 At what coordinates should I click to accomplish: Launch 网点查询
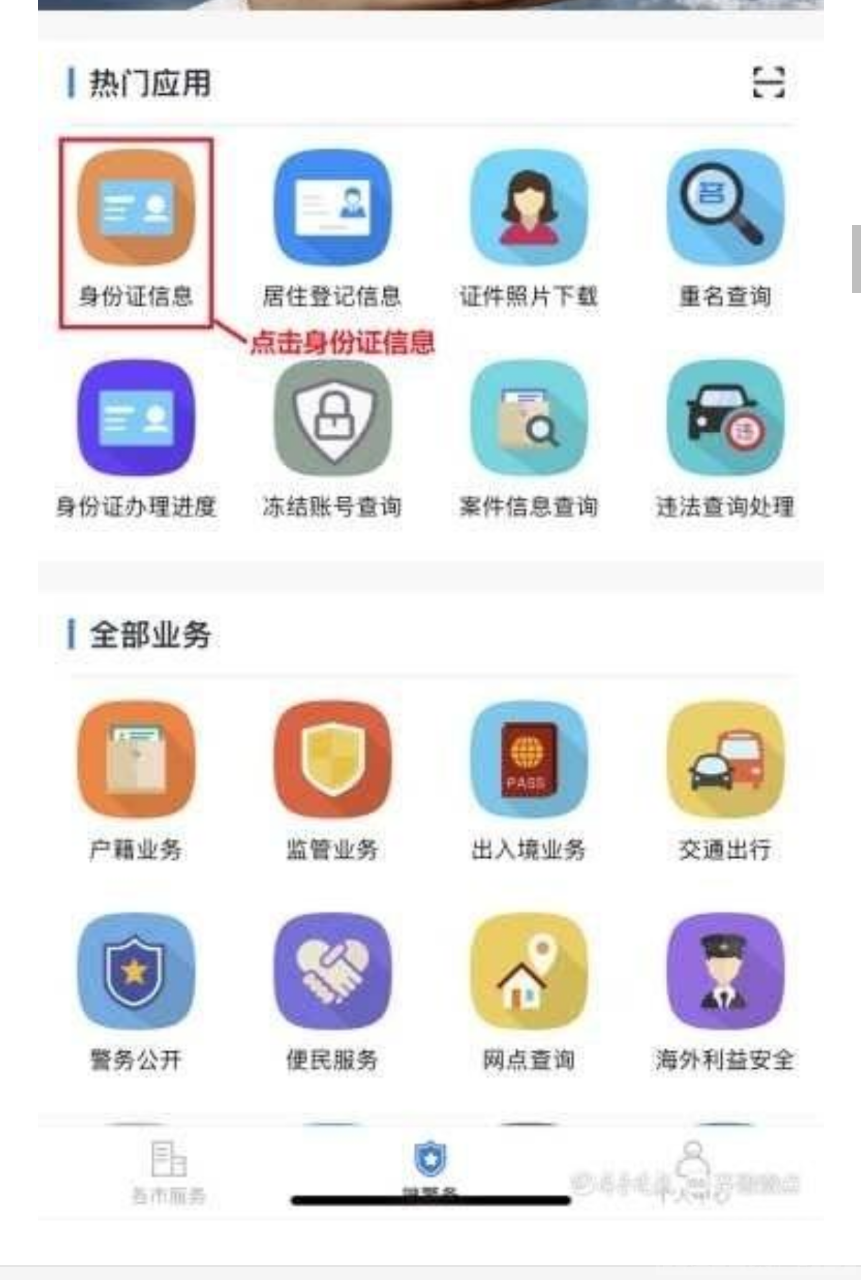[x=529, y=971]
